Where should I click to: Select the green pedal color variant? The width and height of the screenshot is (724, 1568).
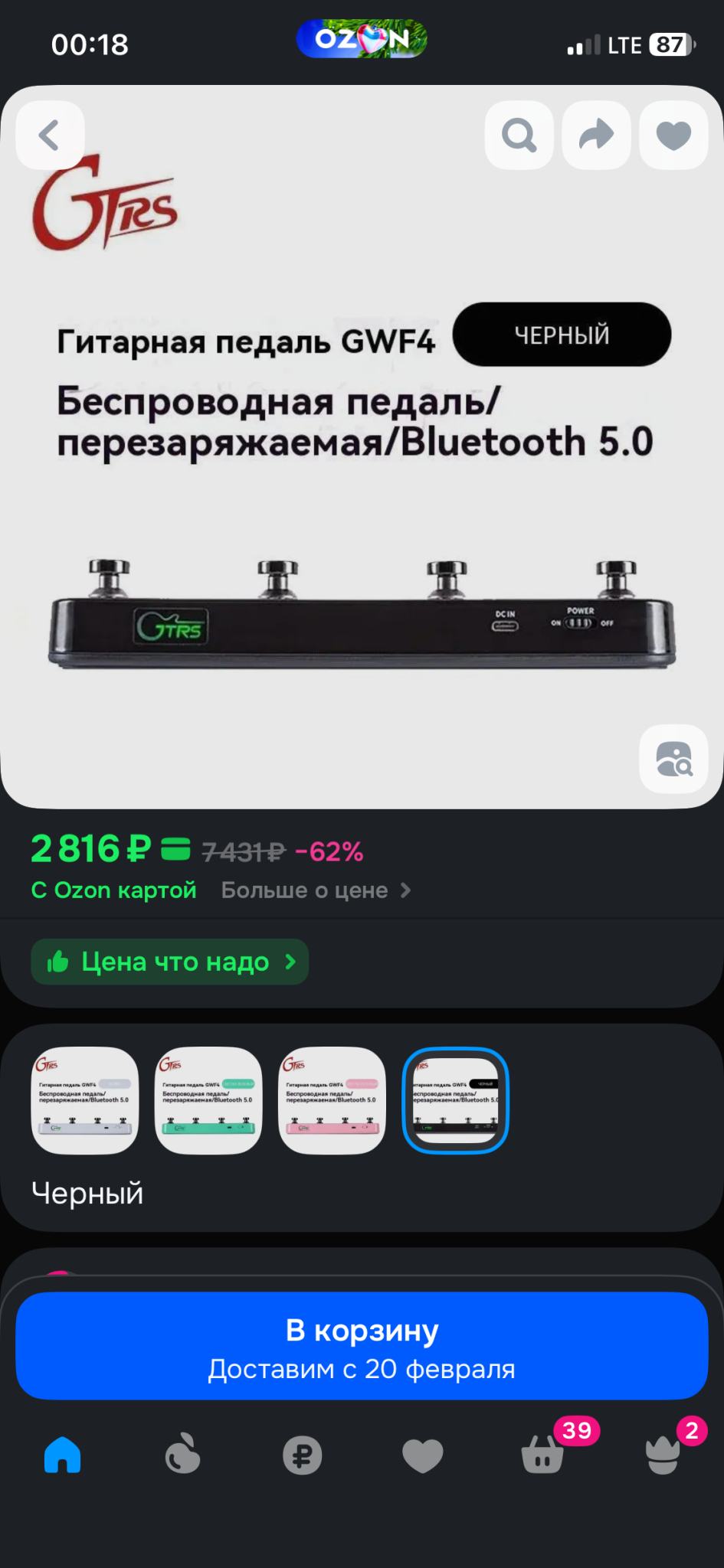click(x=208, y=1099)
